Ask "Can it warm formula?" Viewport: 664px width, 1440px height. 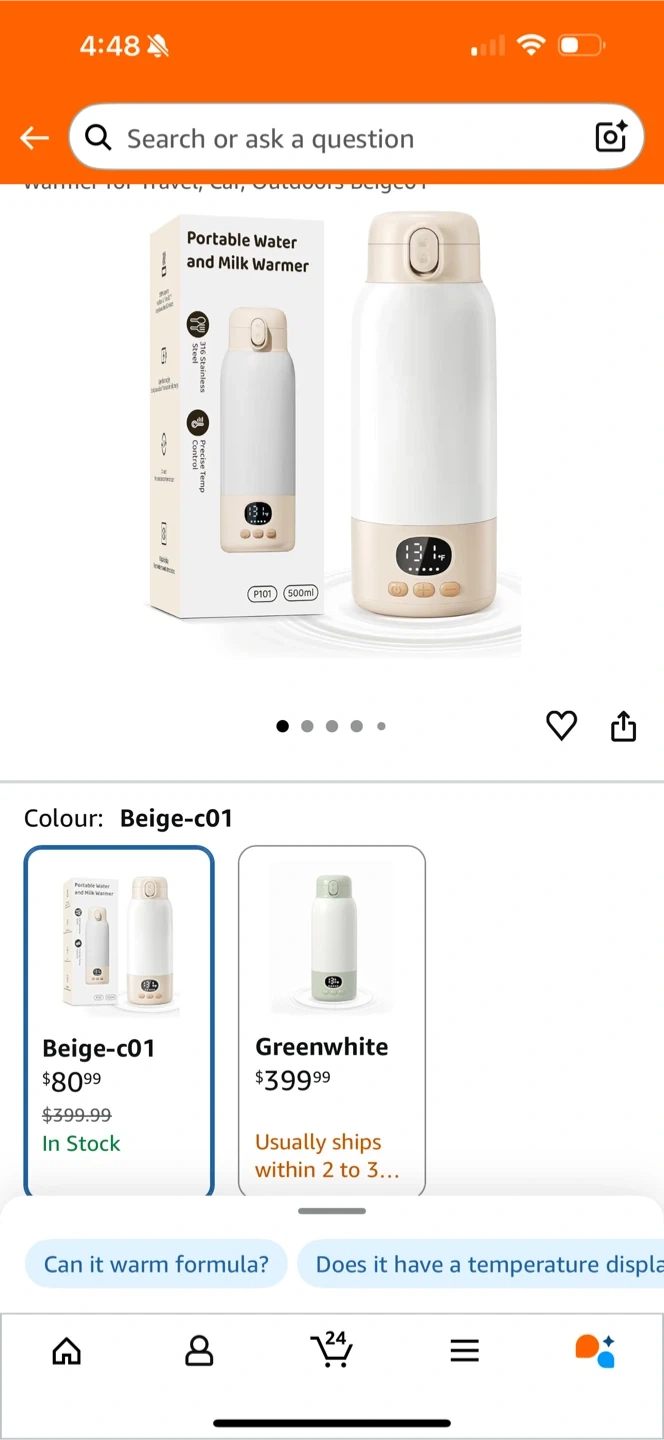tap(156, 1264)
